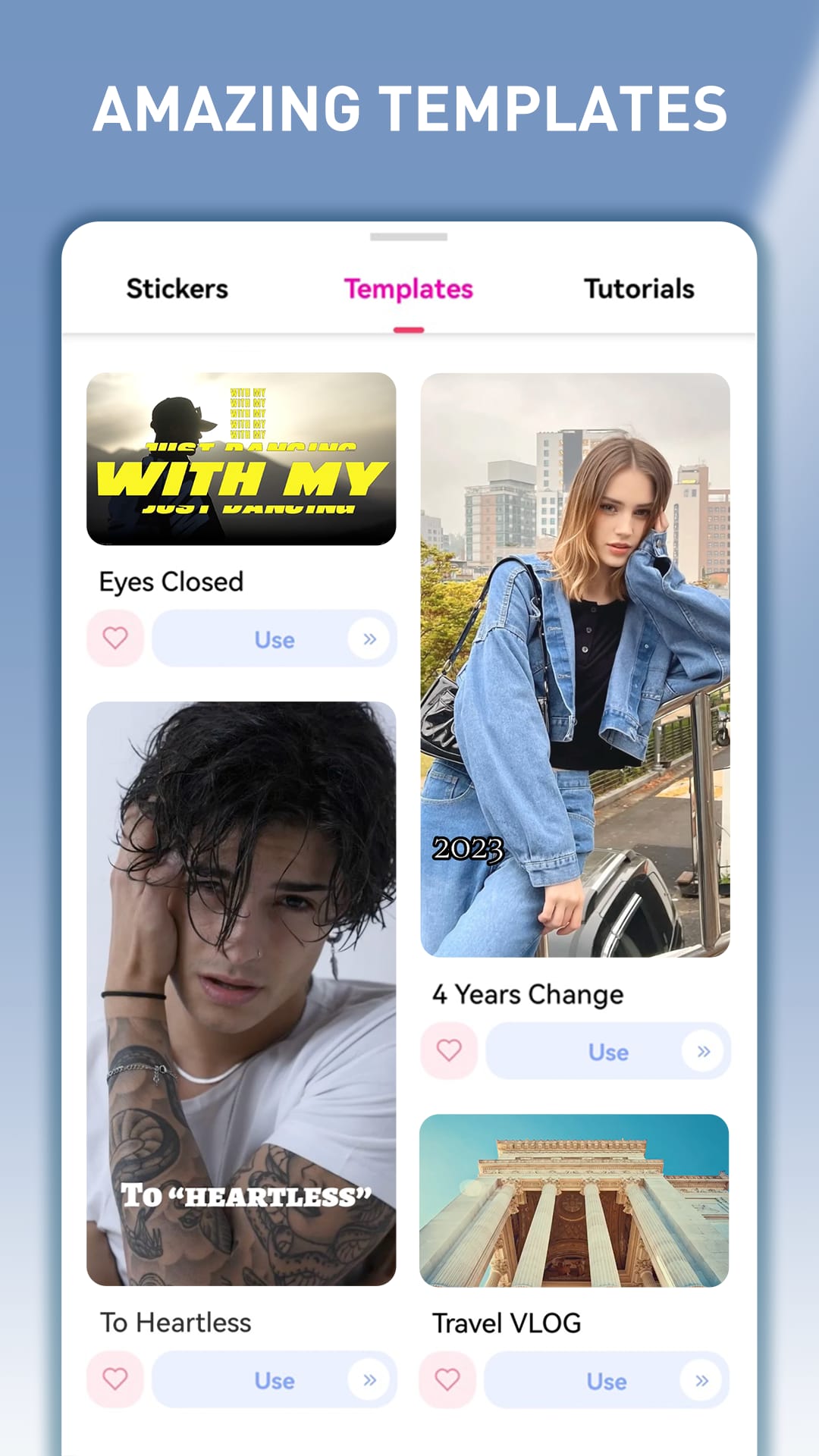
Task: Favorite the Eyes Closed template with the heart icon
Action: tap(115, 639)
